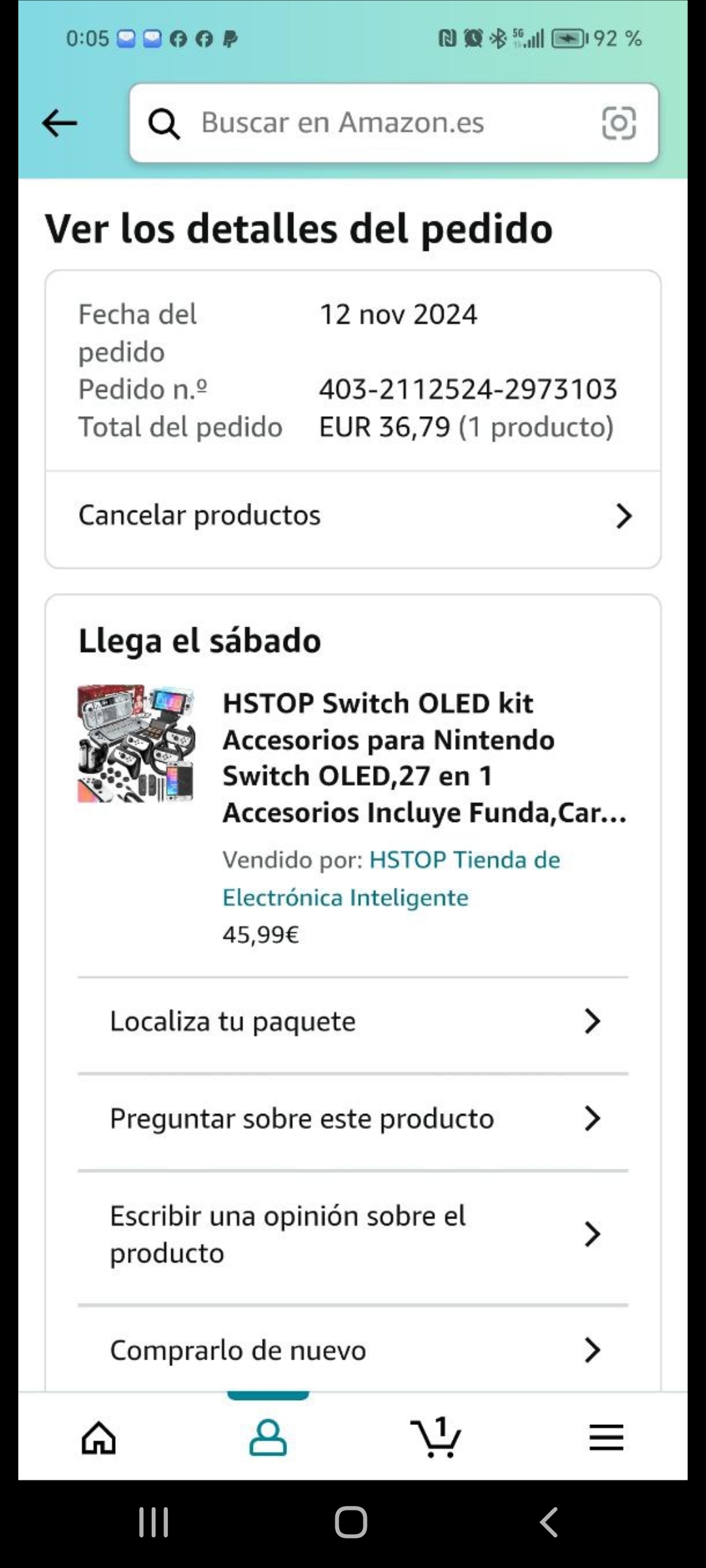Switch to the Home tab
This screenshot has height=1568, width=706.
coord(99,1438)
